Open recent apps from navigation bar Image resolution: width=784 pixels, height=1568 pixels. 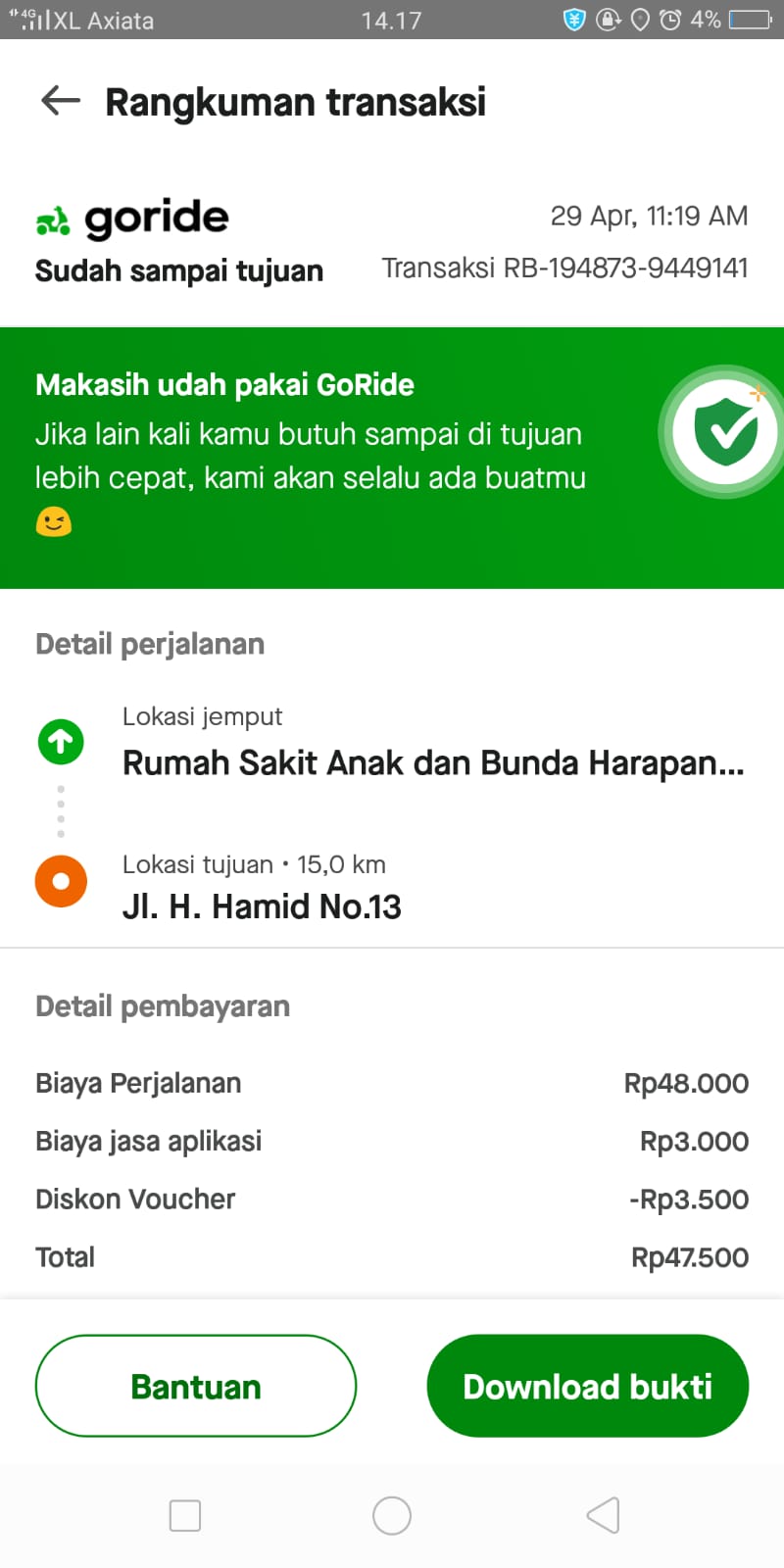tap(185, 1515)
